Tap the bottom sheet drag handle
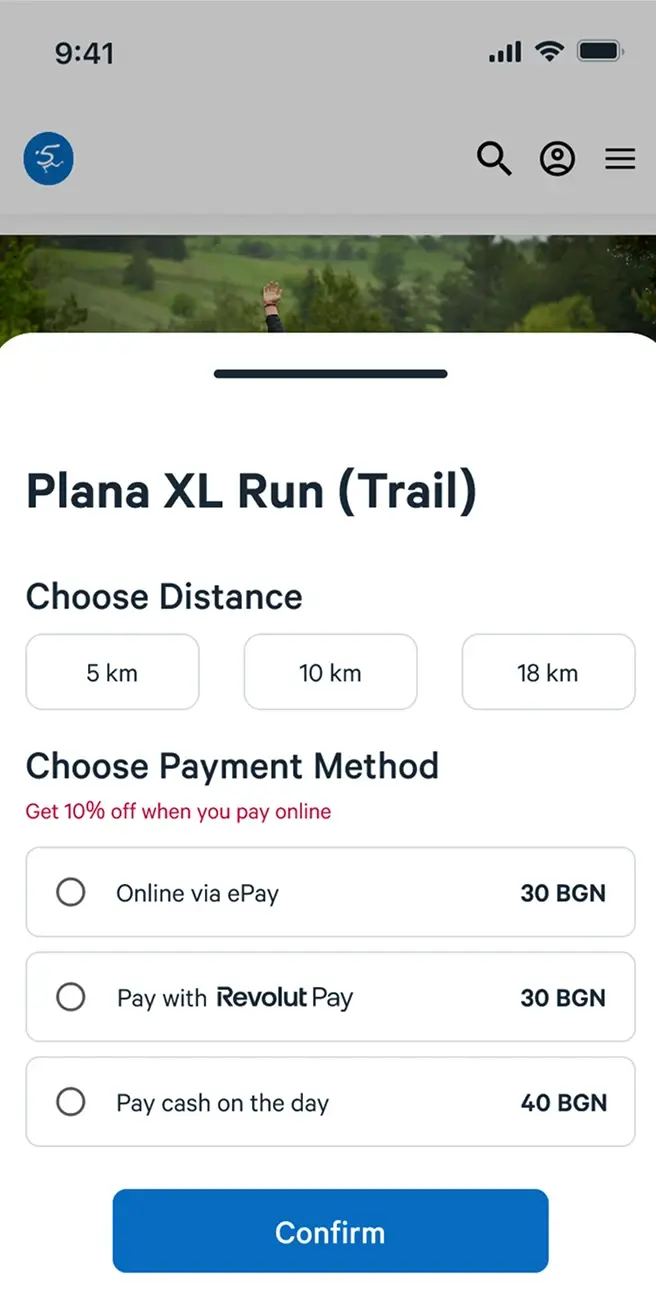 330,374
